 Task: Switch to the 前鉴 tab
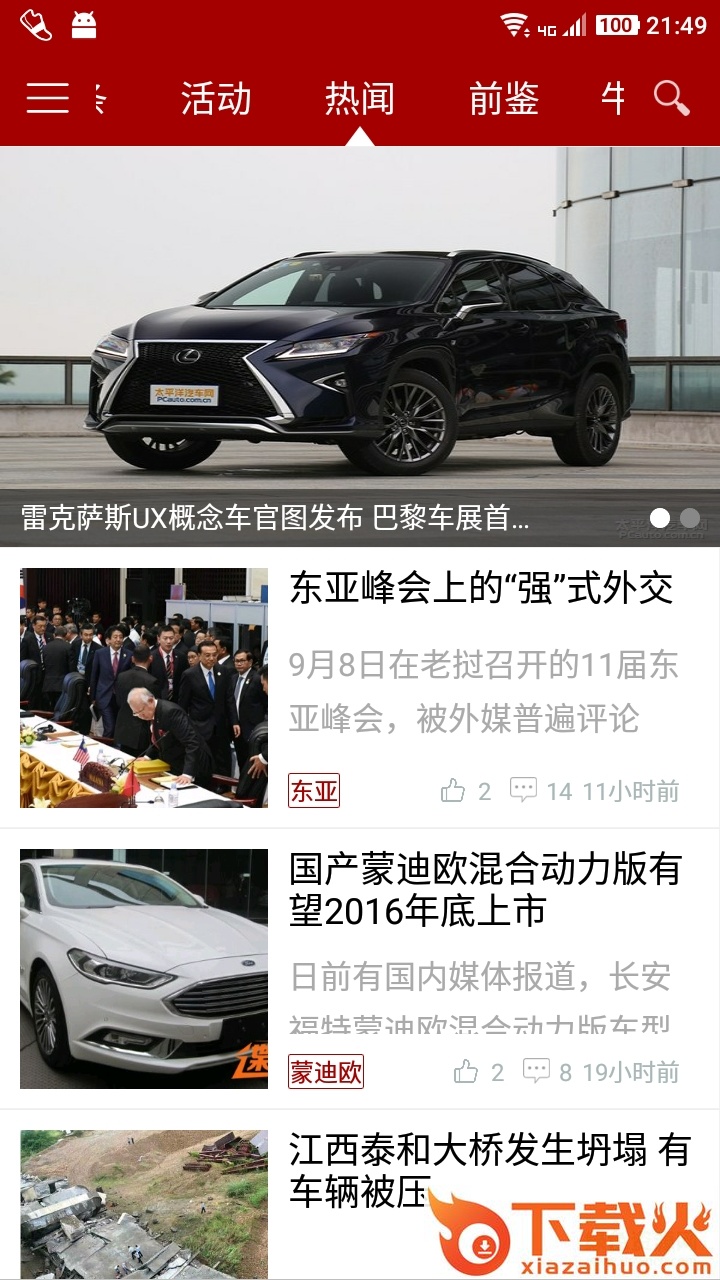[x=504, y=99]
